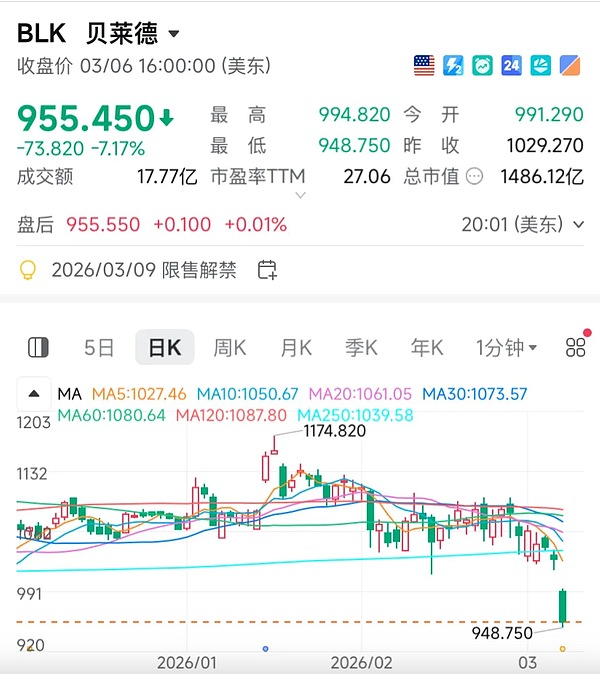Switch to the 月K monthly chart
This screenshot has height=674, width=600.
click(x=296, y=347)
